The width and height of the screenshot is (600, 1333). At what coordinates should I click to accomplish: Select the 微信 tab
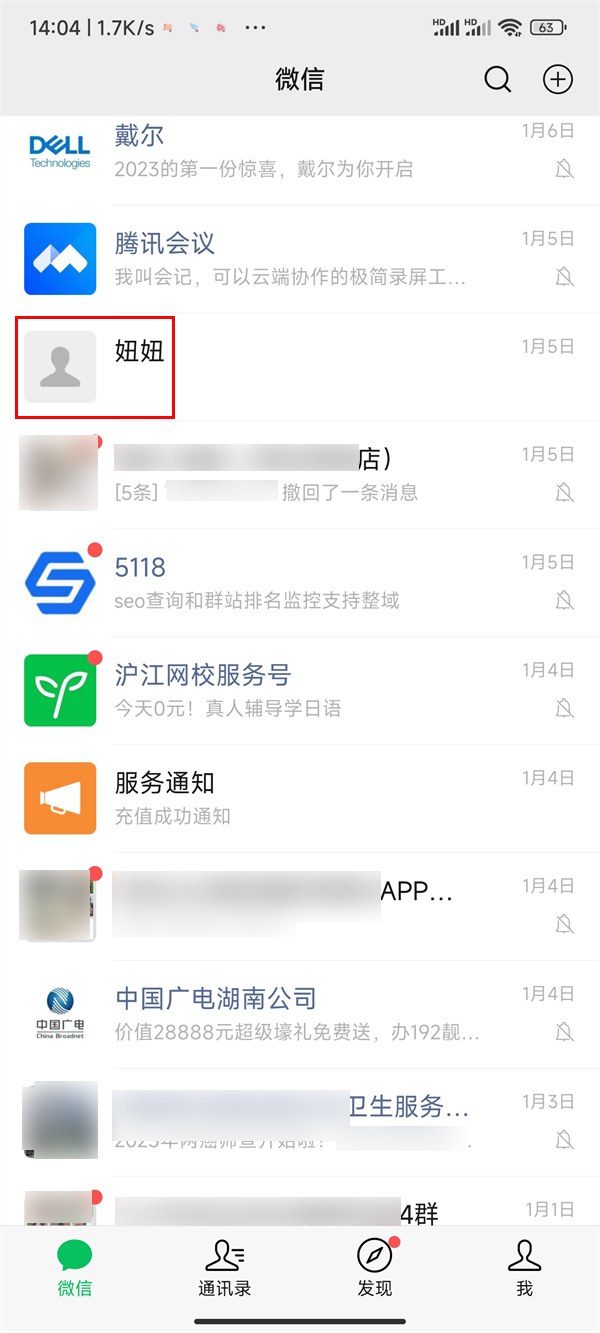[x=75, y=1268]
